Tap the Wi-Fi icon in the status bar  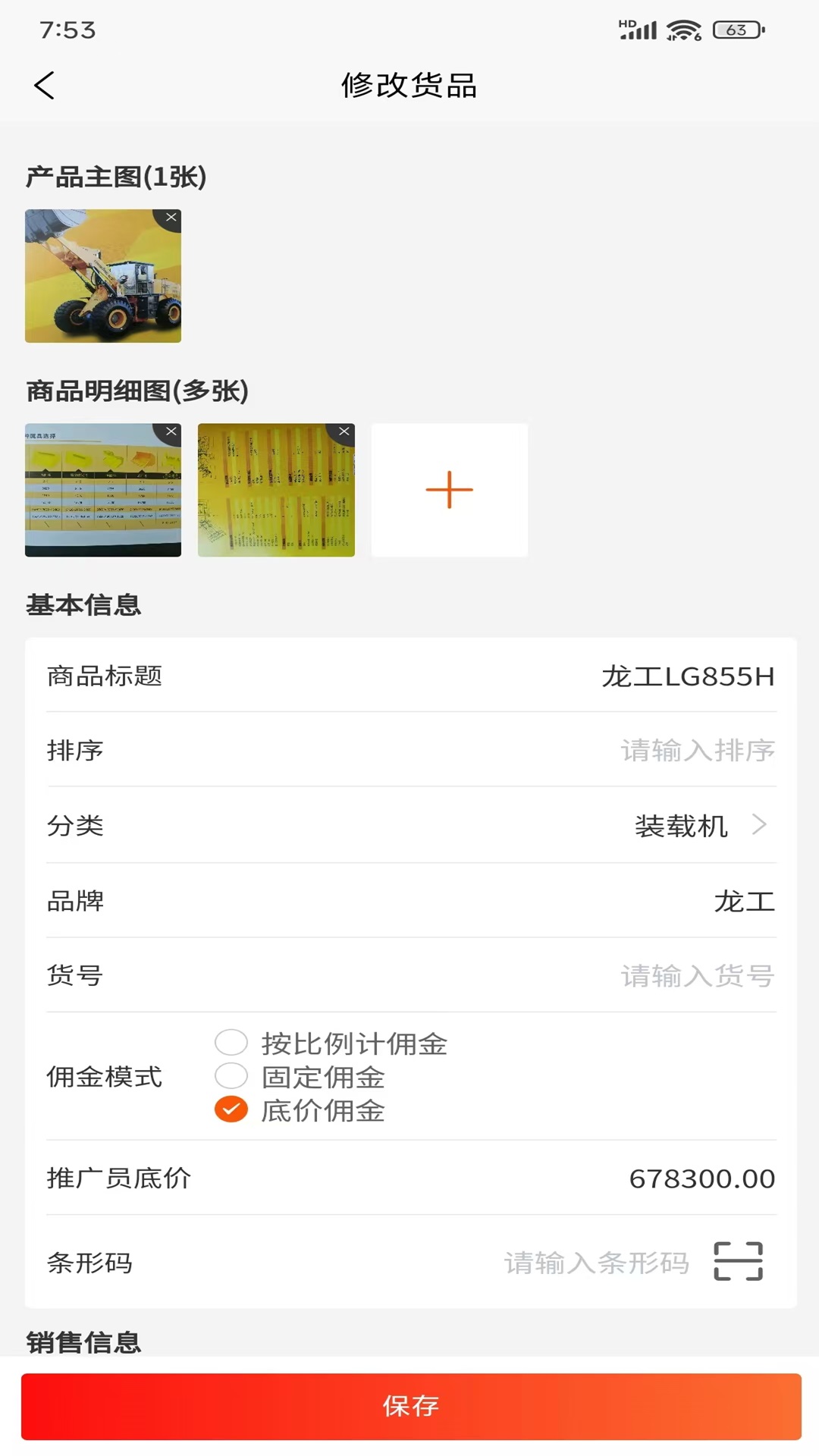[x=680, y=29]
